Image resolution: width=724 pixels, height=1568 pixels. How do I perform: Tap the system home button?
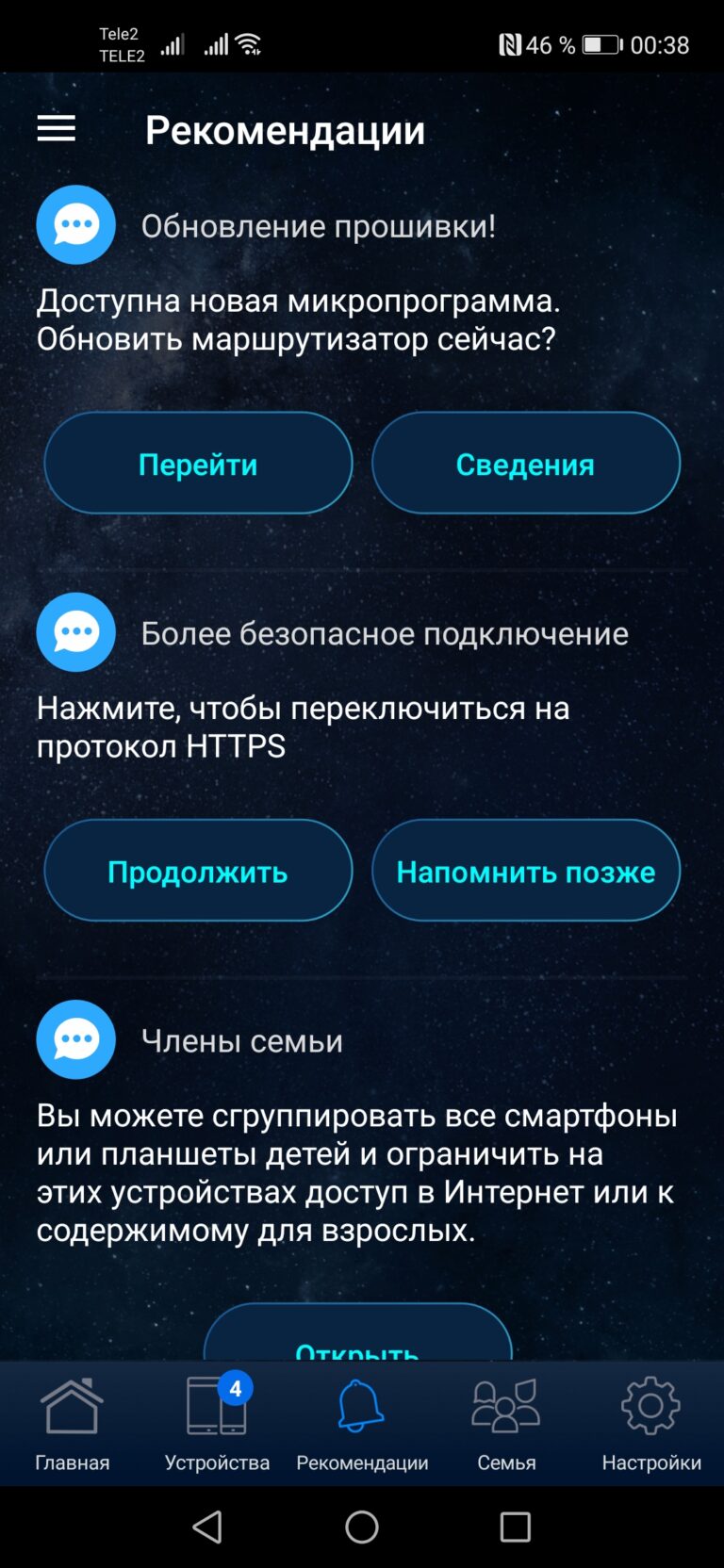362,1527
